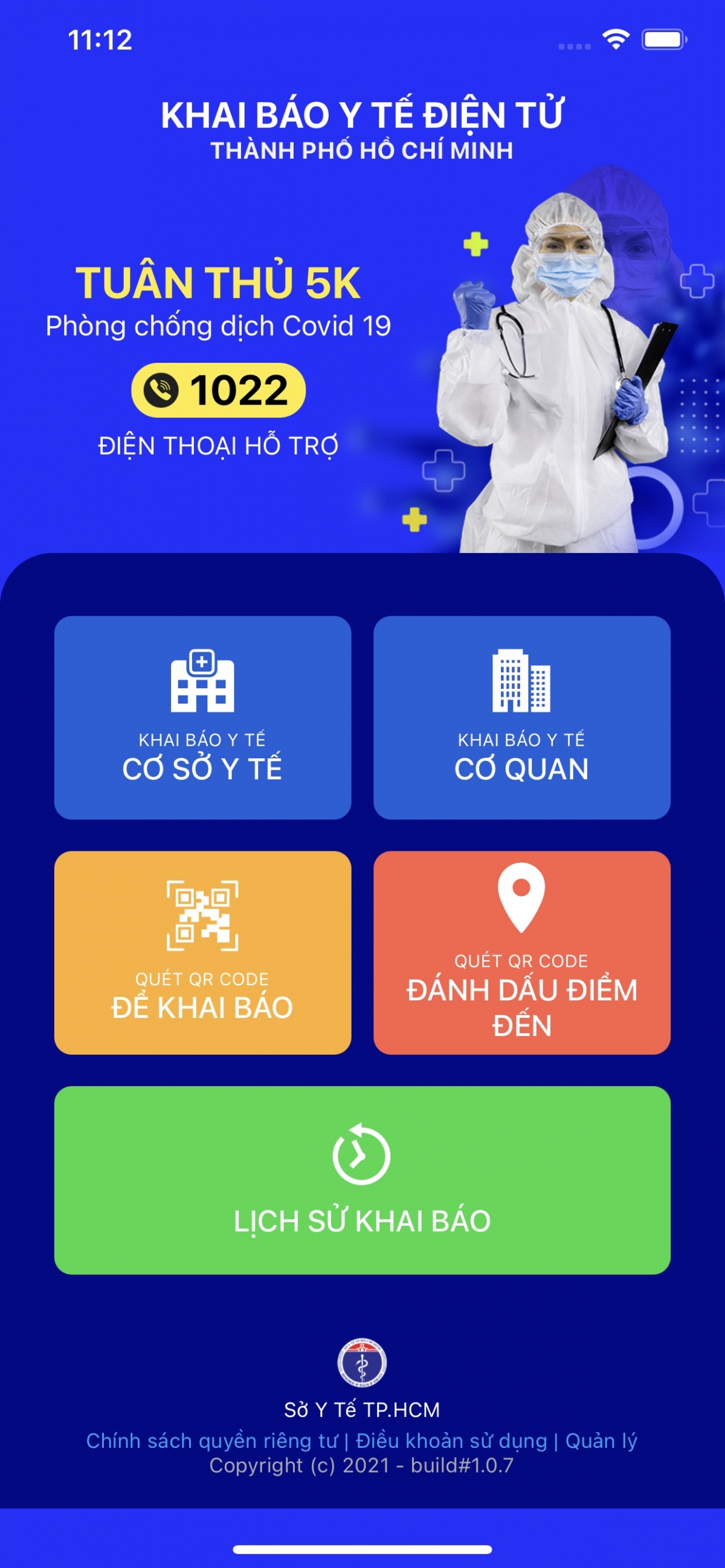
Task: Open Khai báo y tế Cơ quan
Action: point(521,717)
